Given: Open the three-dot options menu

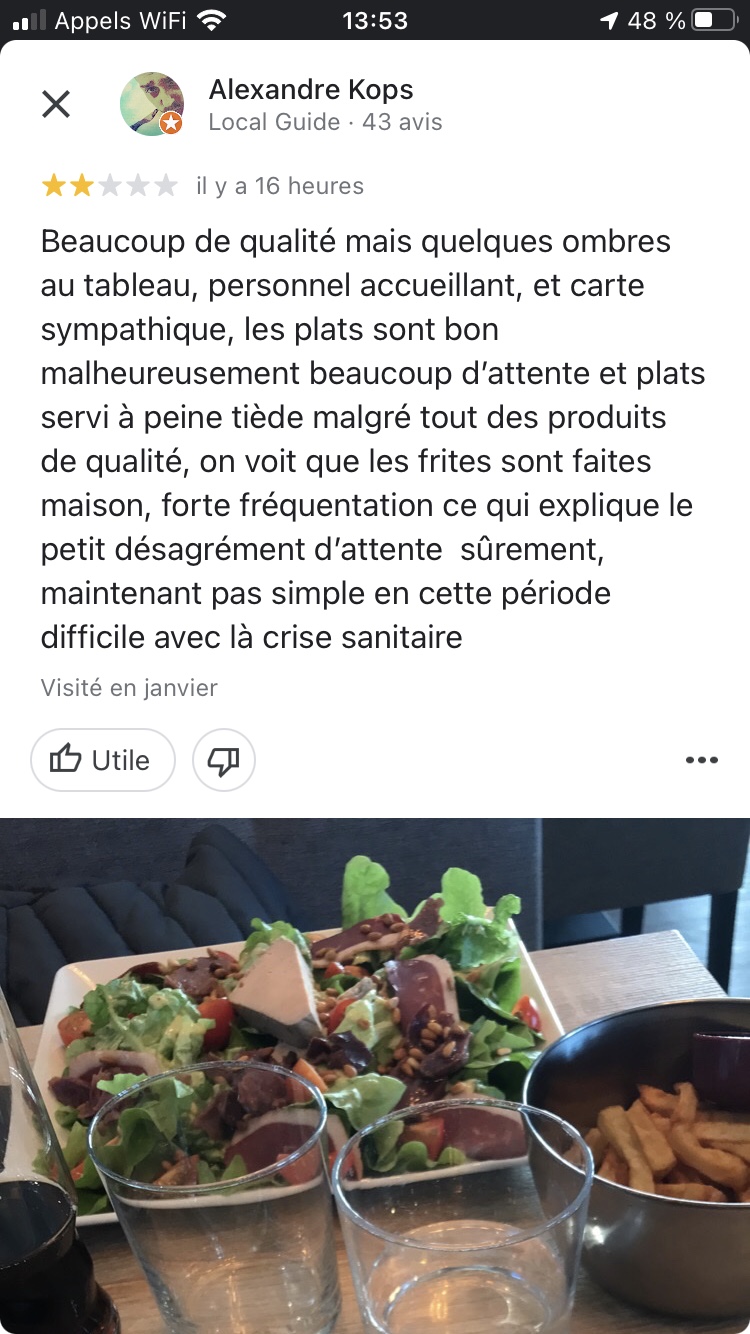Looking at the screenshot, I should point(701,760).
